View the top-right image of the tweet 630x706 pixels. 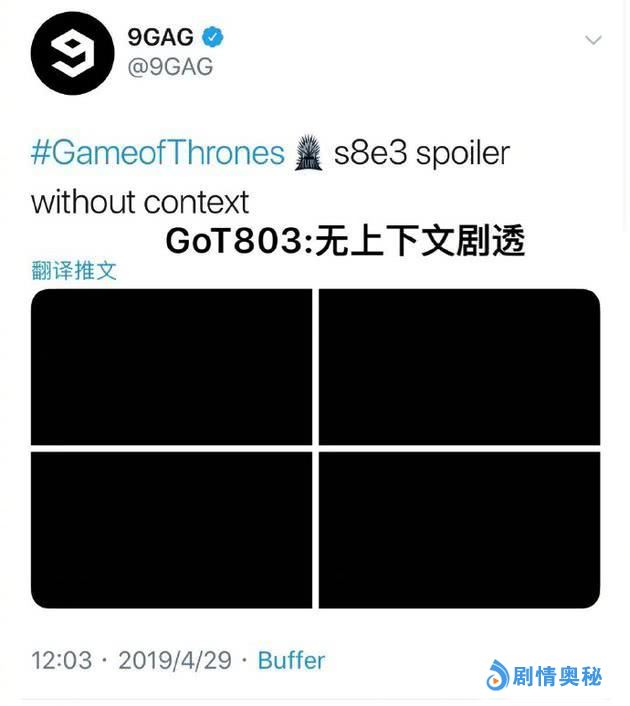(459, 367)
